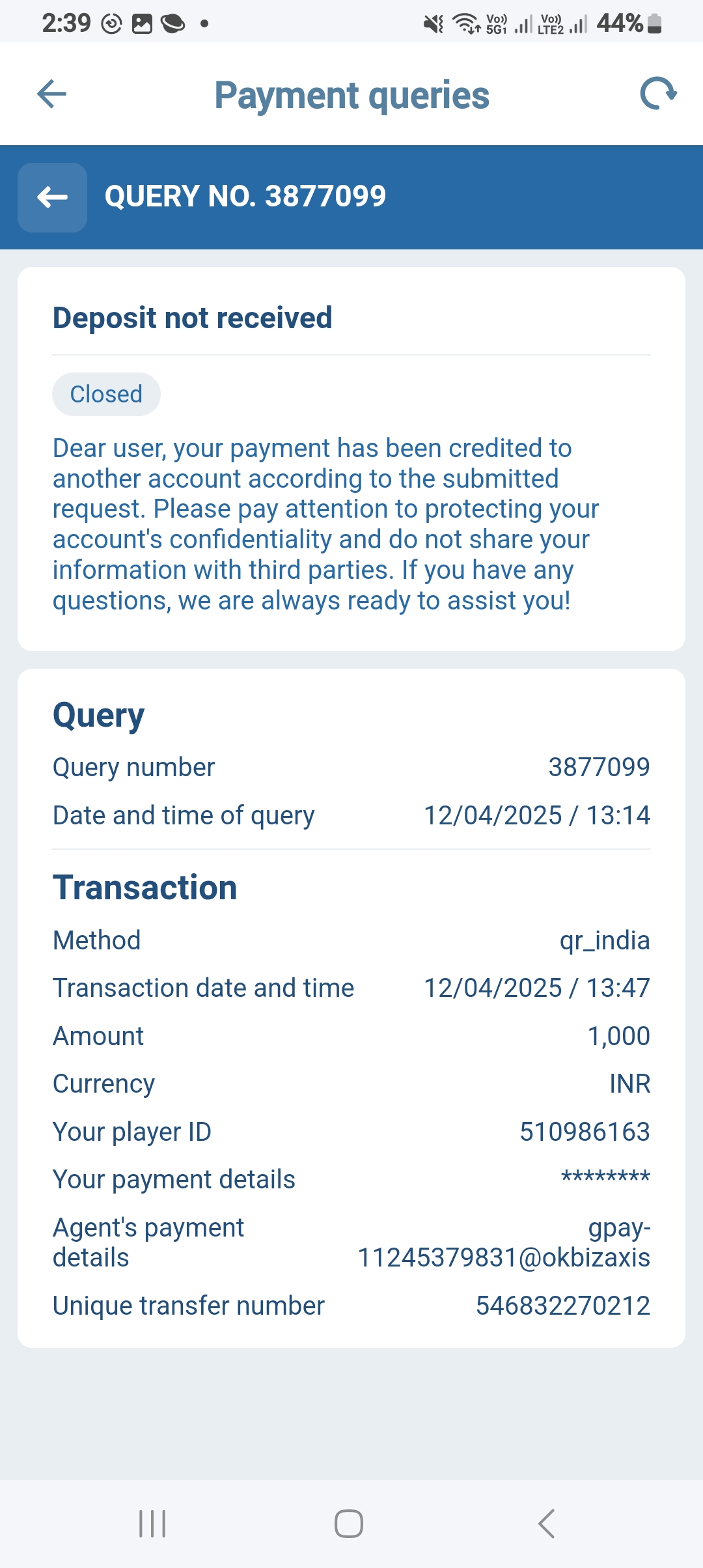Go back from Payment queries page
This screenshot has height=1568, width=703.
point(52,94)
